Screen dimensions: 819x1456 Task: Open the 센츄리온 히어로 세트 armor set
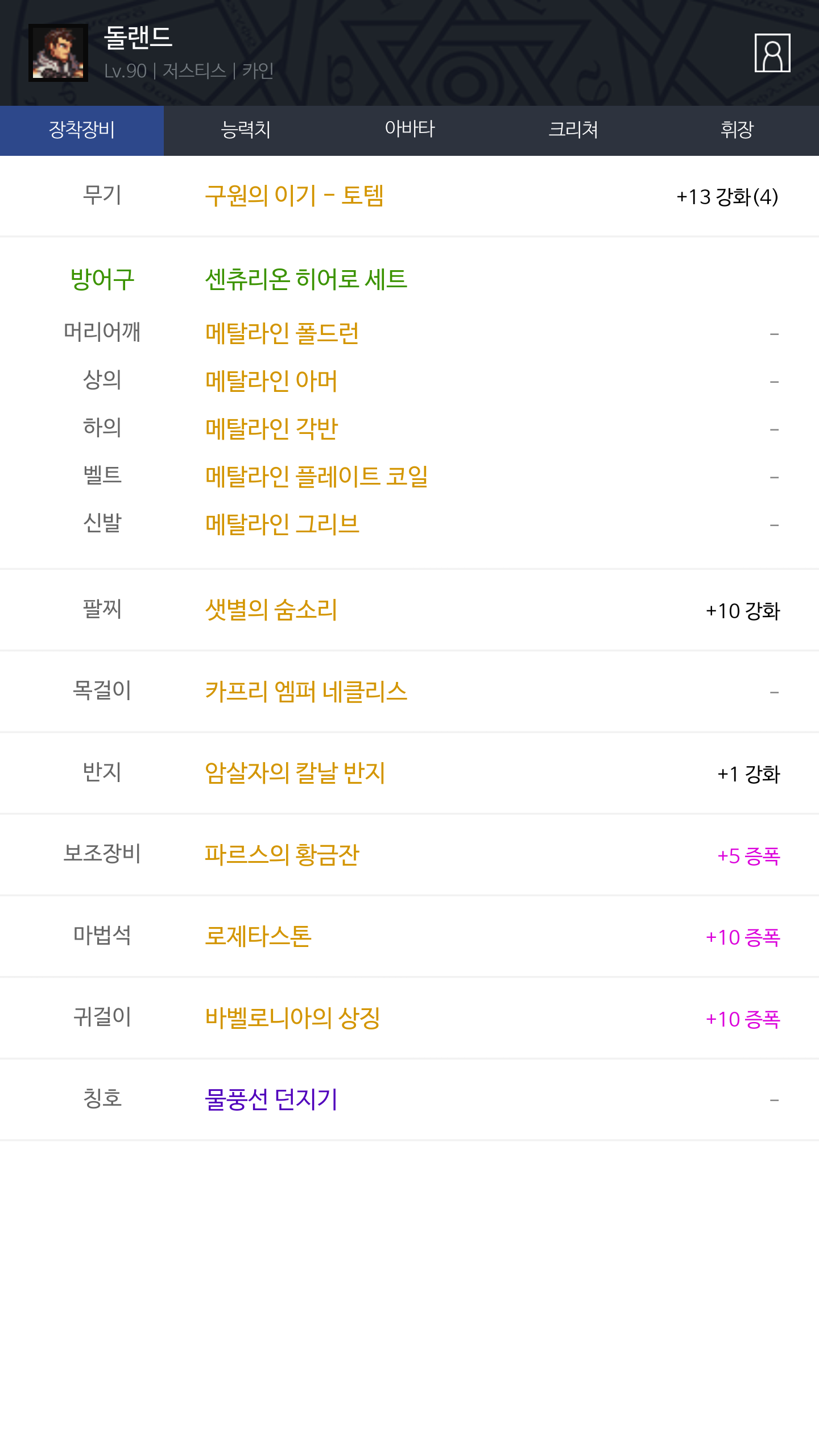(x=306, y=279)
